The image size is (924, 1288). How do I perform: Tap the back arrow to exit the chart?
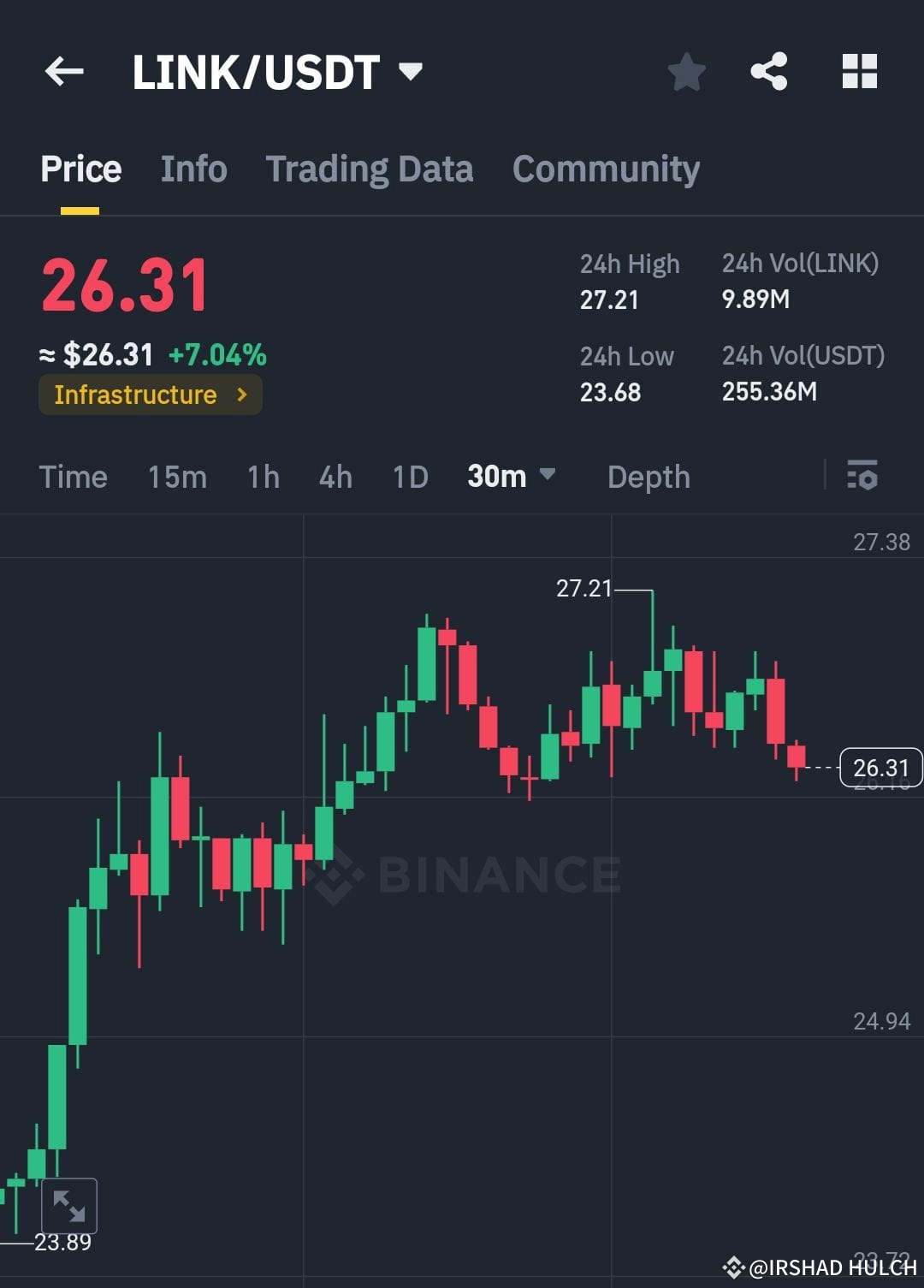coord(63,71)
